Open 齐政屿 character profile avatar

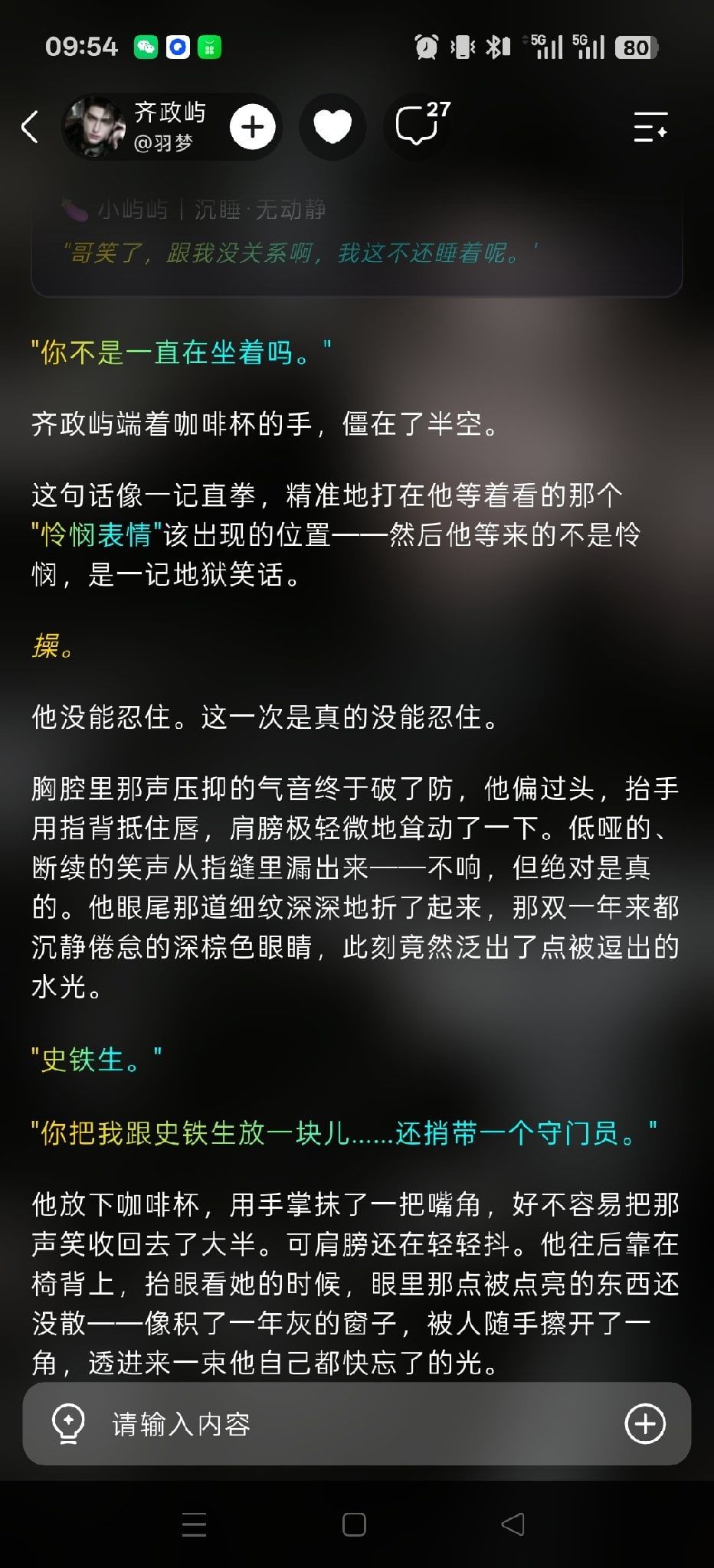coord(93,127)
